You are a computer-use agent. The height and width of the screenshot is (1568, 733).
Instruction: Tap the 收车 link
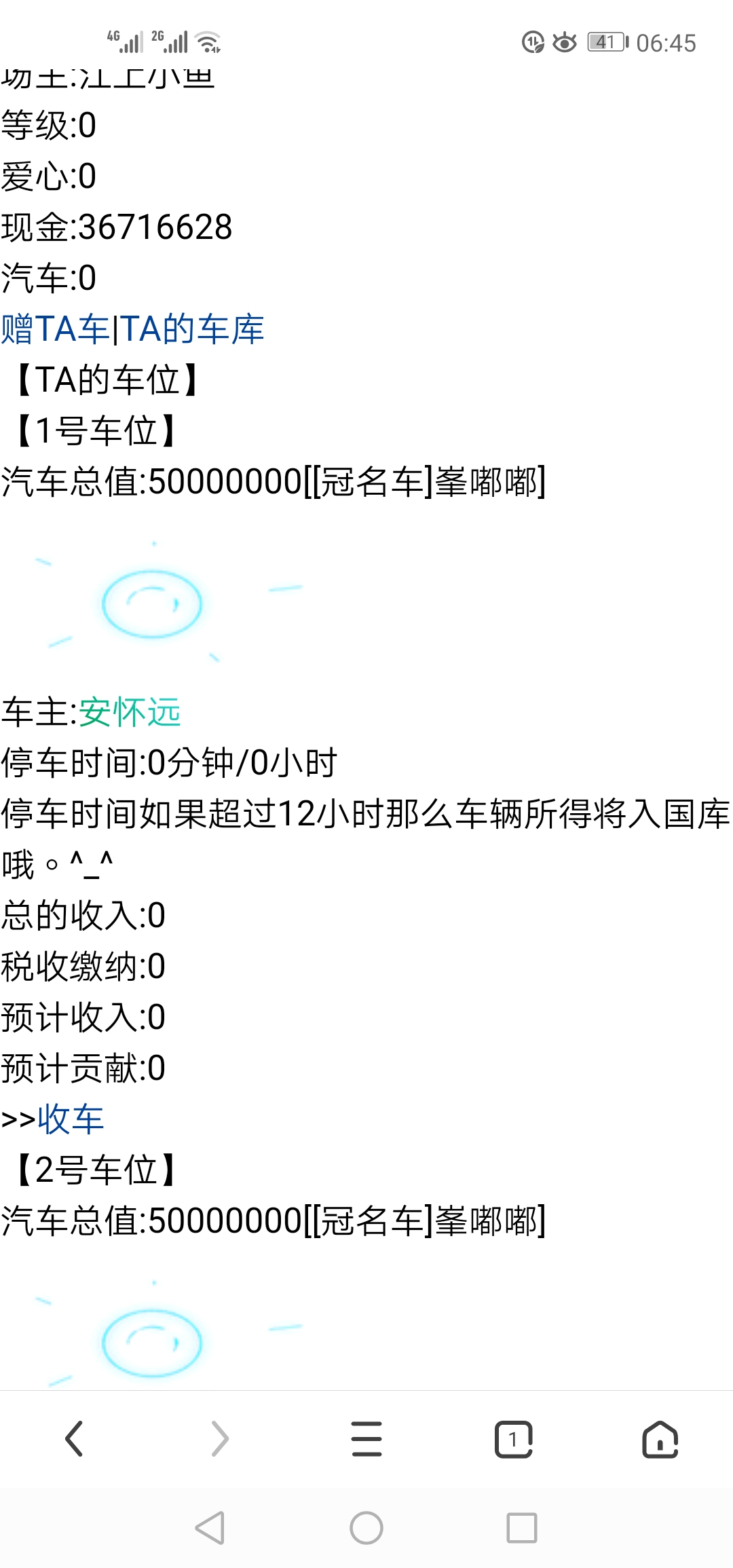(71, 1119)
